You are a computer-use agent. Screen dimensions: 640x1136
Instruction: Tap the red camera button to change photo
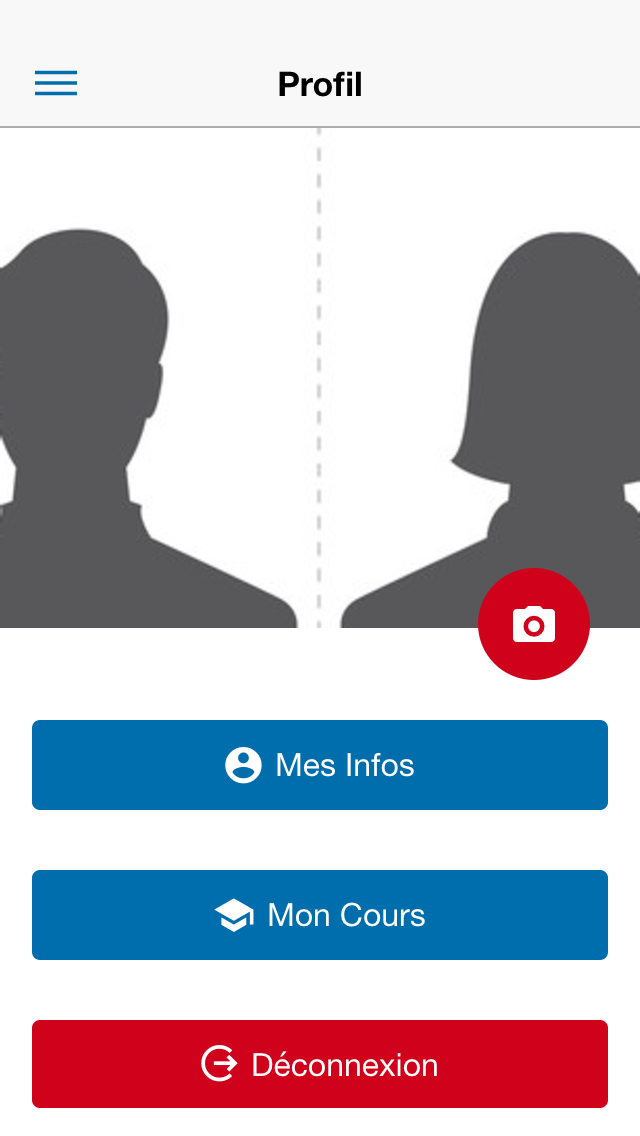click(x=534, y=624)
